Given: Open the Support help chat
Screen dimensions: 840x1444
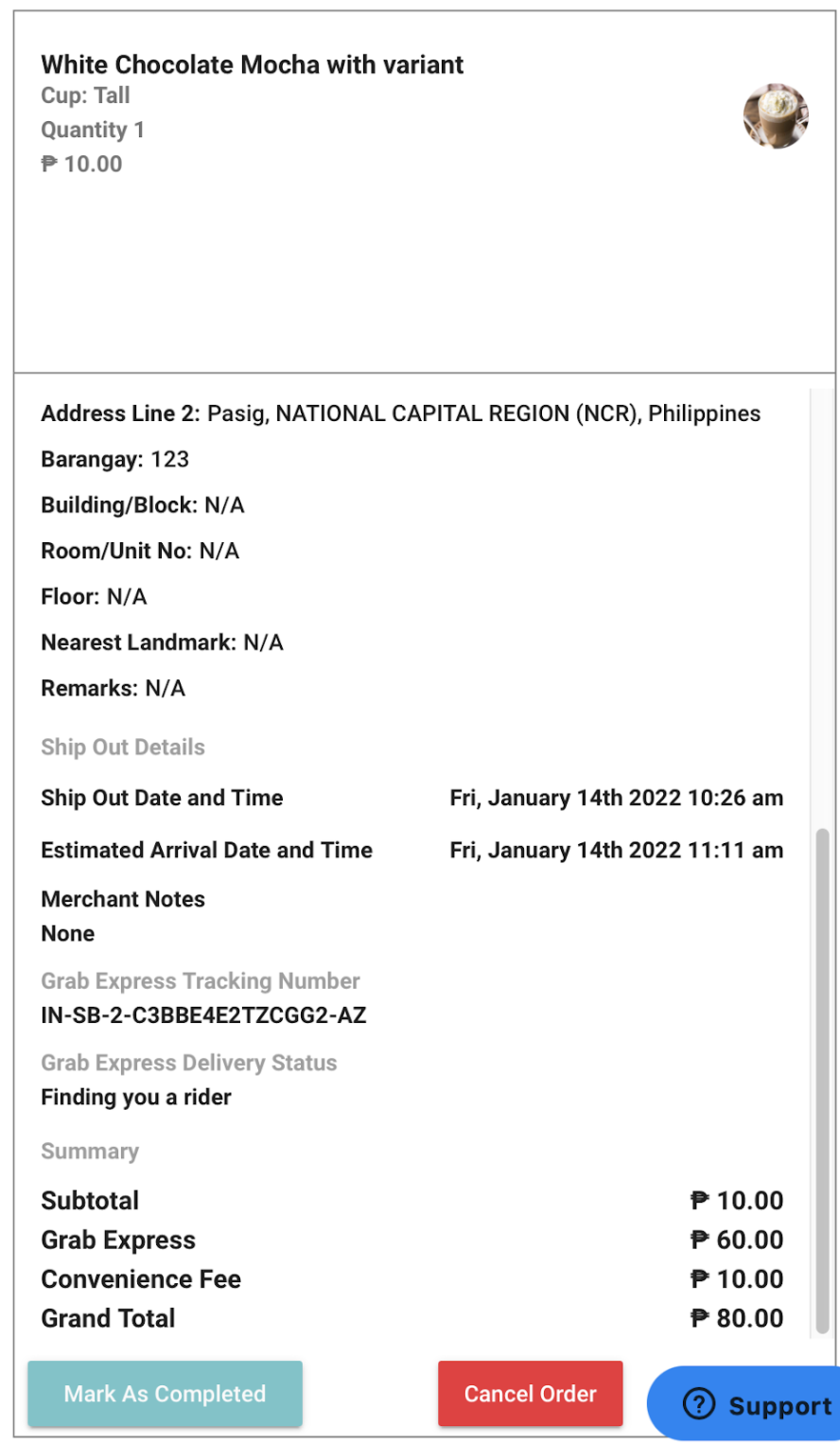Looking at the screenshot, I should click(744, 1404).
